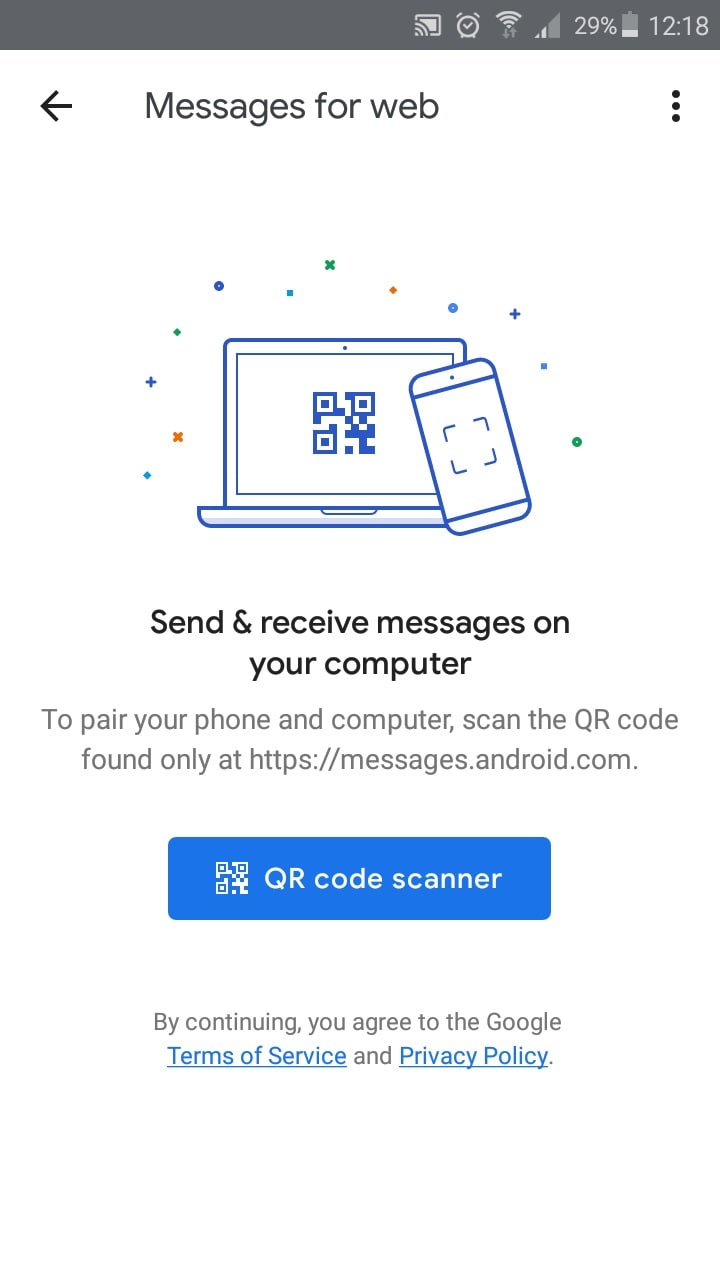This screenshot has height=1280, width=720.
Task: Open the Terms of Service link
Action: point(257,1056)
